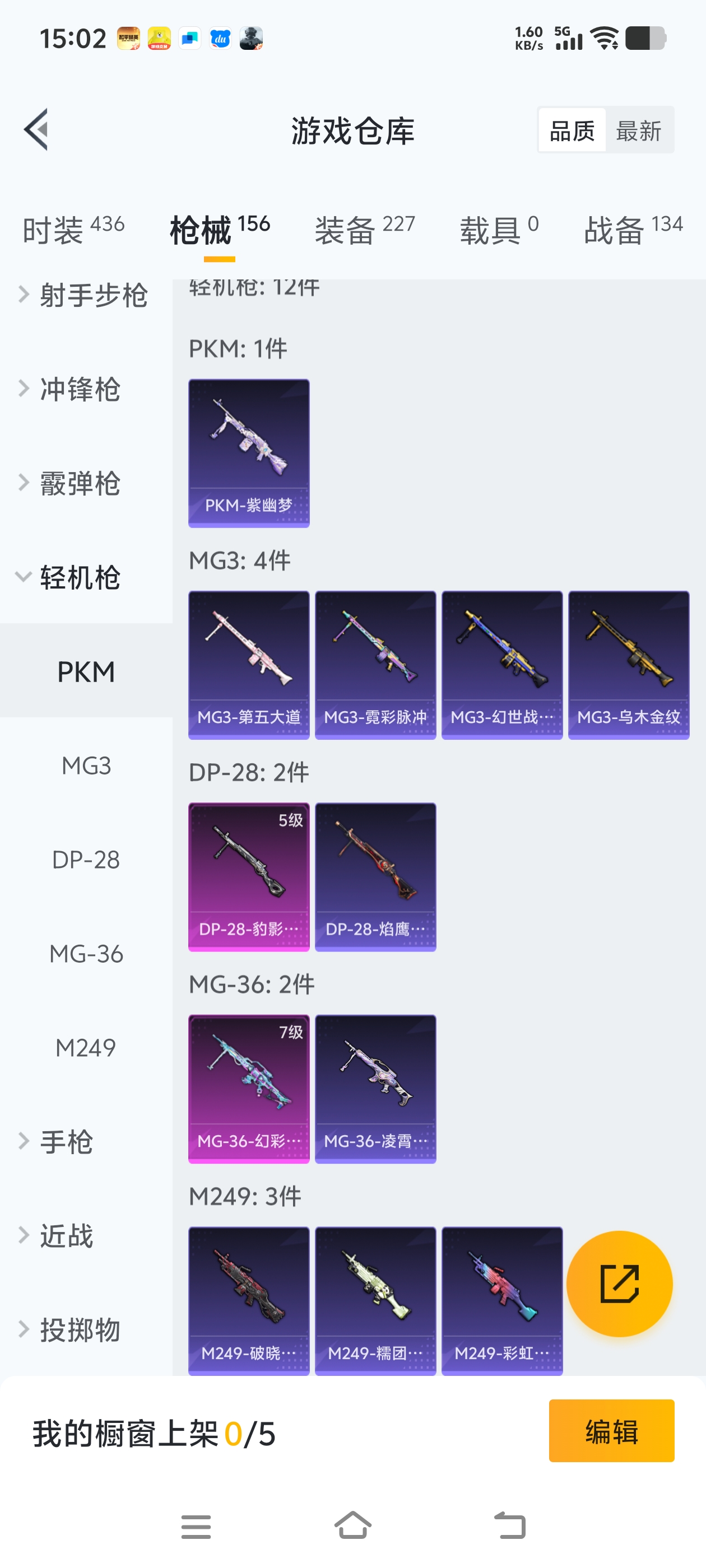This screenshot has height=1568, width=706.
Task: Open the MG3-乌木金纹 skin
Action: [x=628, y=665]
